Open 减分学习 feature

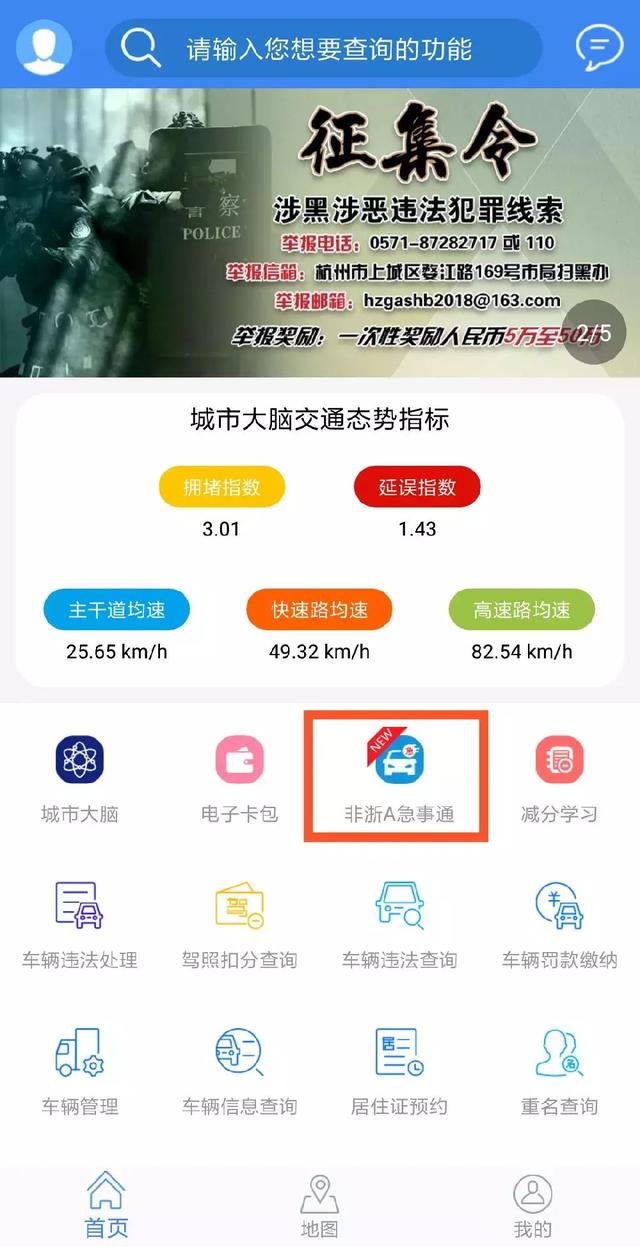pos(559,778)
